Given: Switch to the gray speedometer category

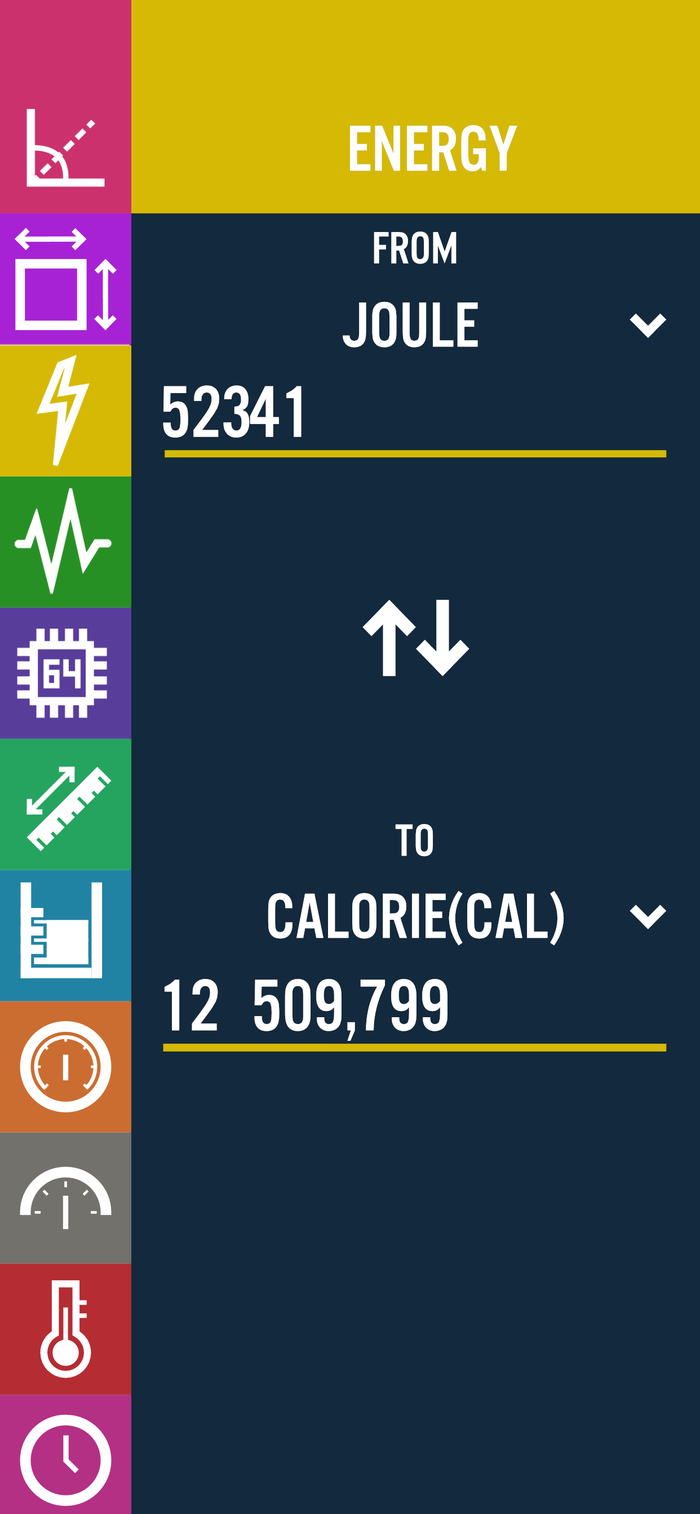Looking at the screenshot, I should pos(65,1198).
